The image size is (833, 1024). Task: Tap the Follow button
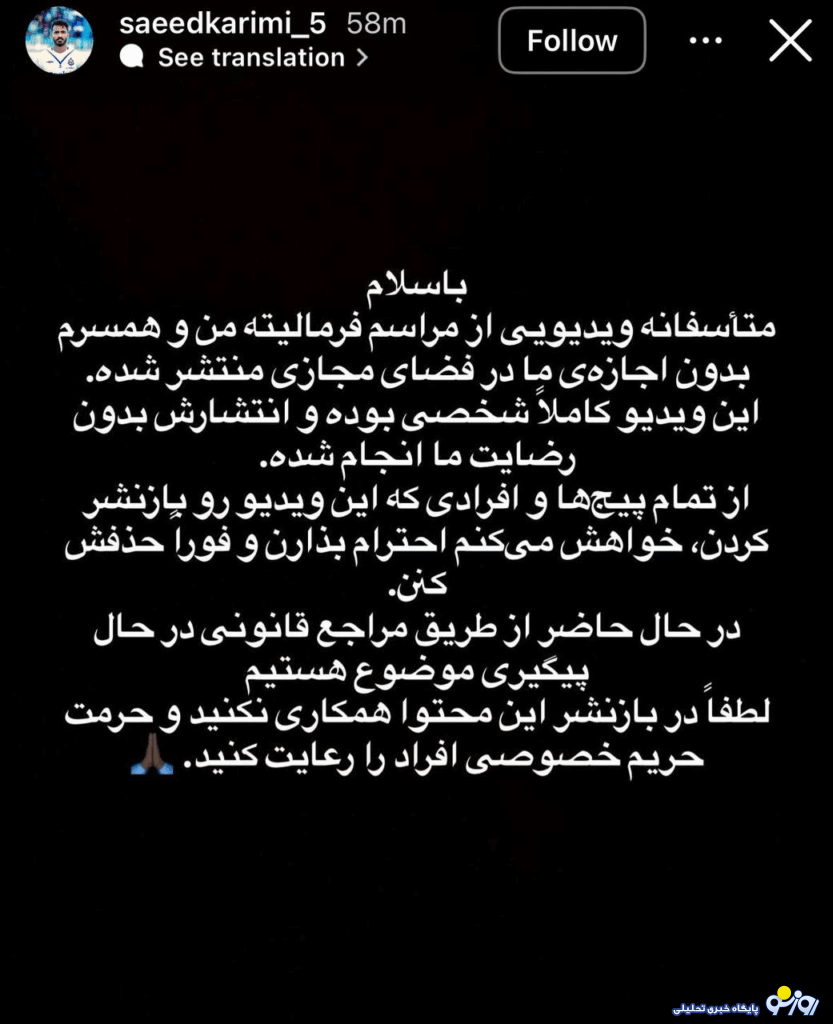(x=571, y=41)
